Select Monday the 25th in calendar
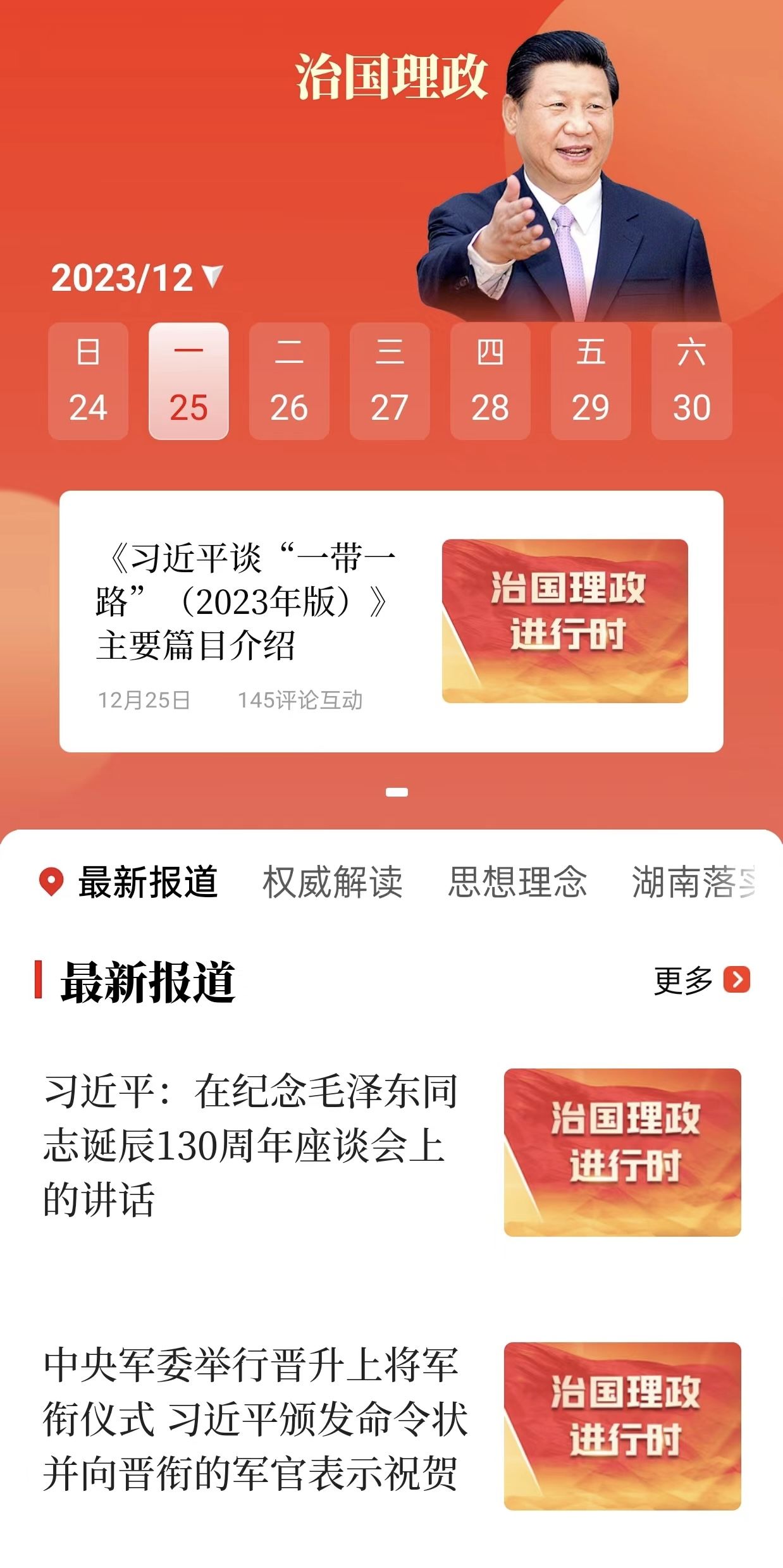This screenshot has width=783, height=1568. click(188, 381)
